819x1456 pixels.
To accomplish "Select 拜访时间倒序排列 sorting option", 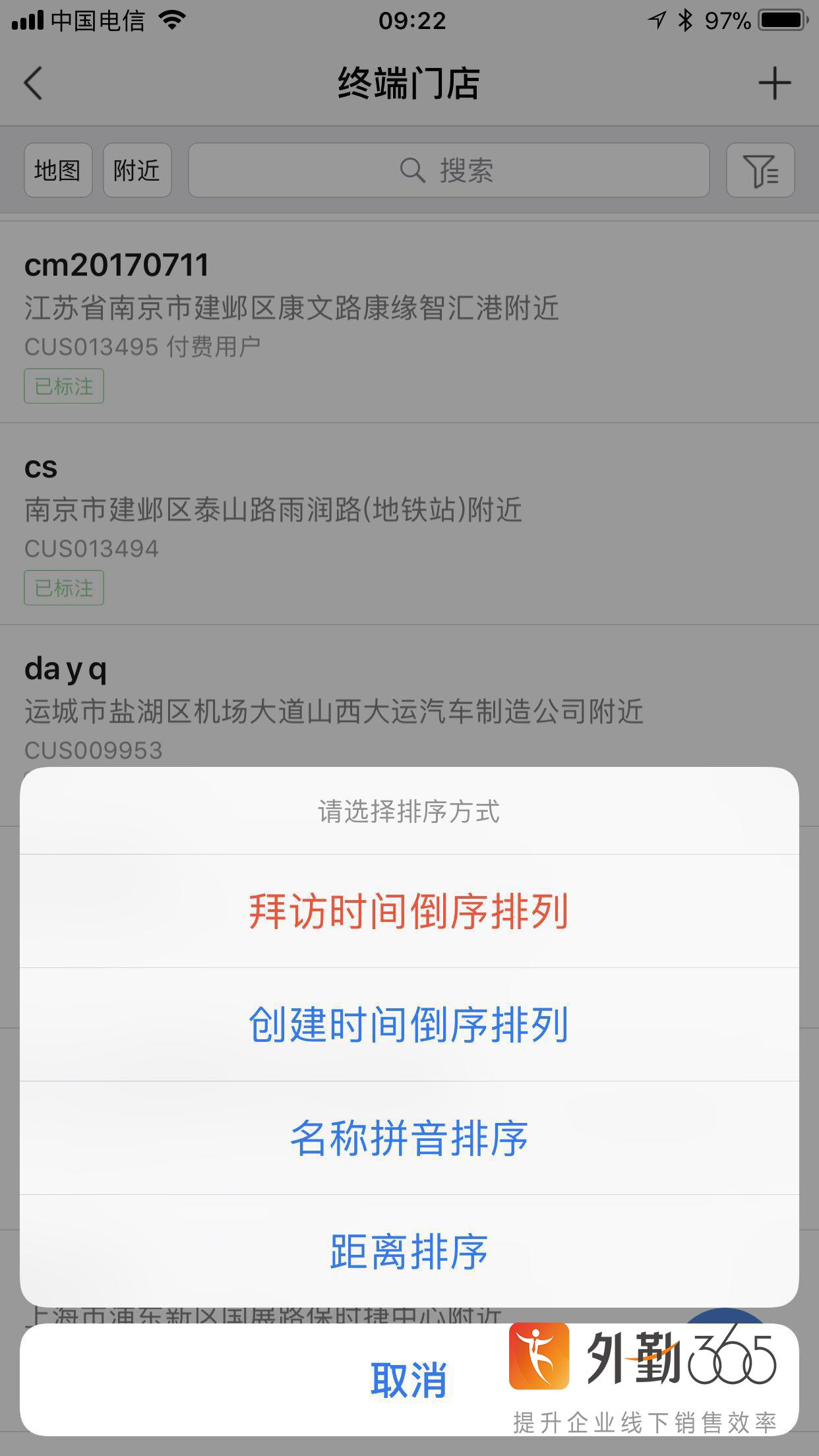I will pyautogui.click(x=409, y=911).
